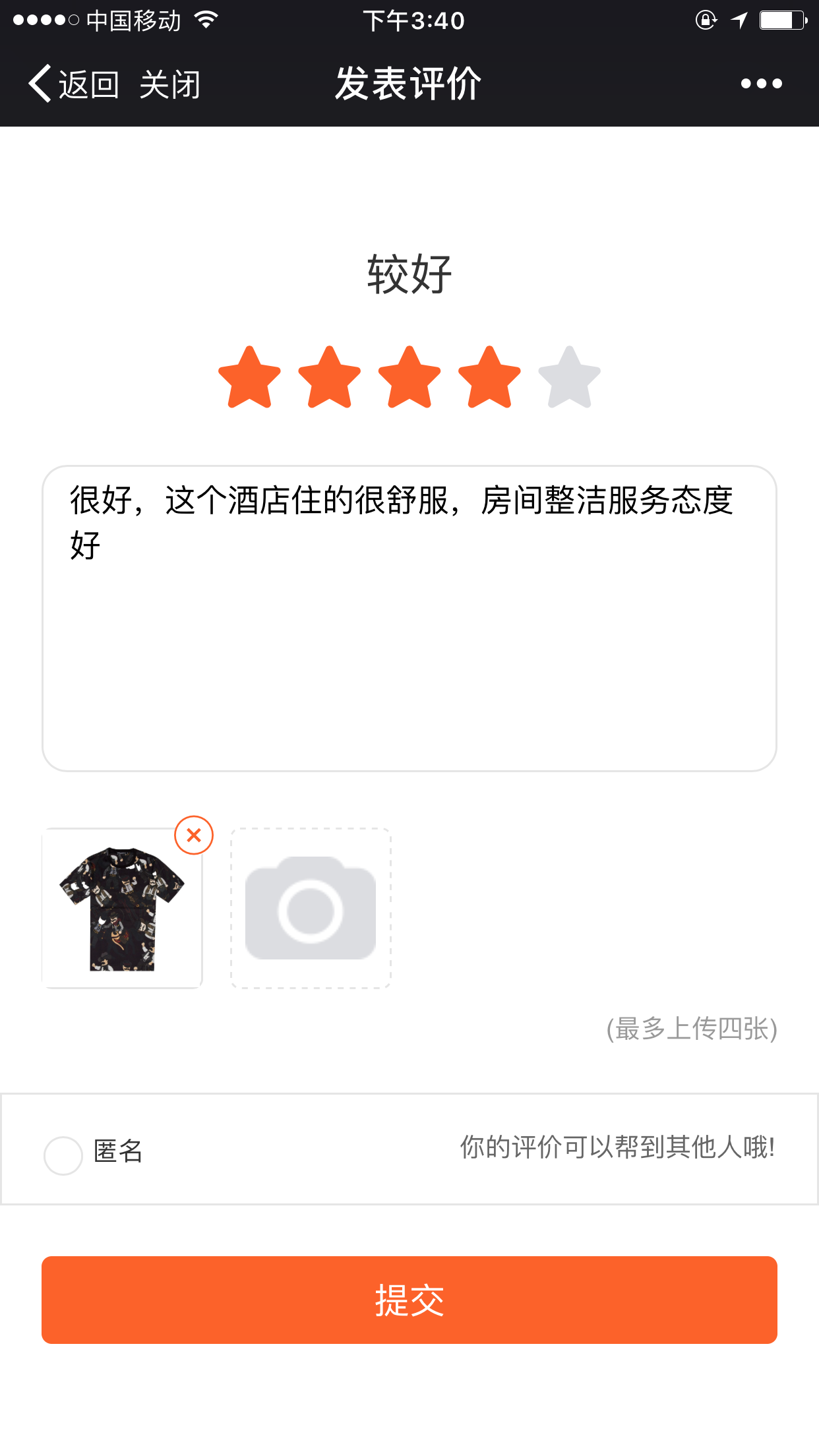Image resolution: width=819 pixels, height=1456 pixels.
Task: Close the page with 关闭
Action: tap(169, 84)
